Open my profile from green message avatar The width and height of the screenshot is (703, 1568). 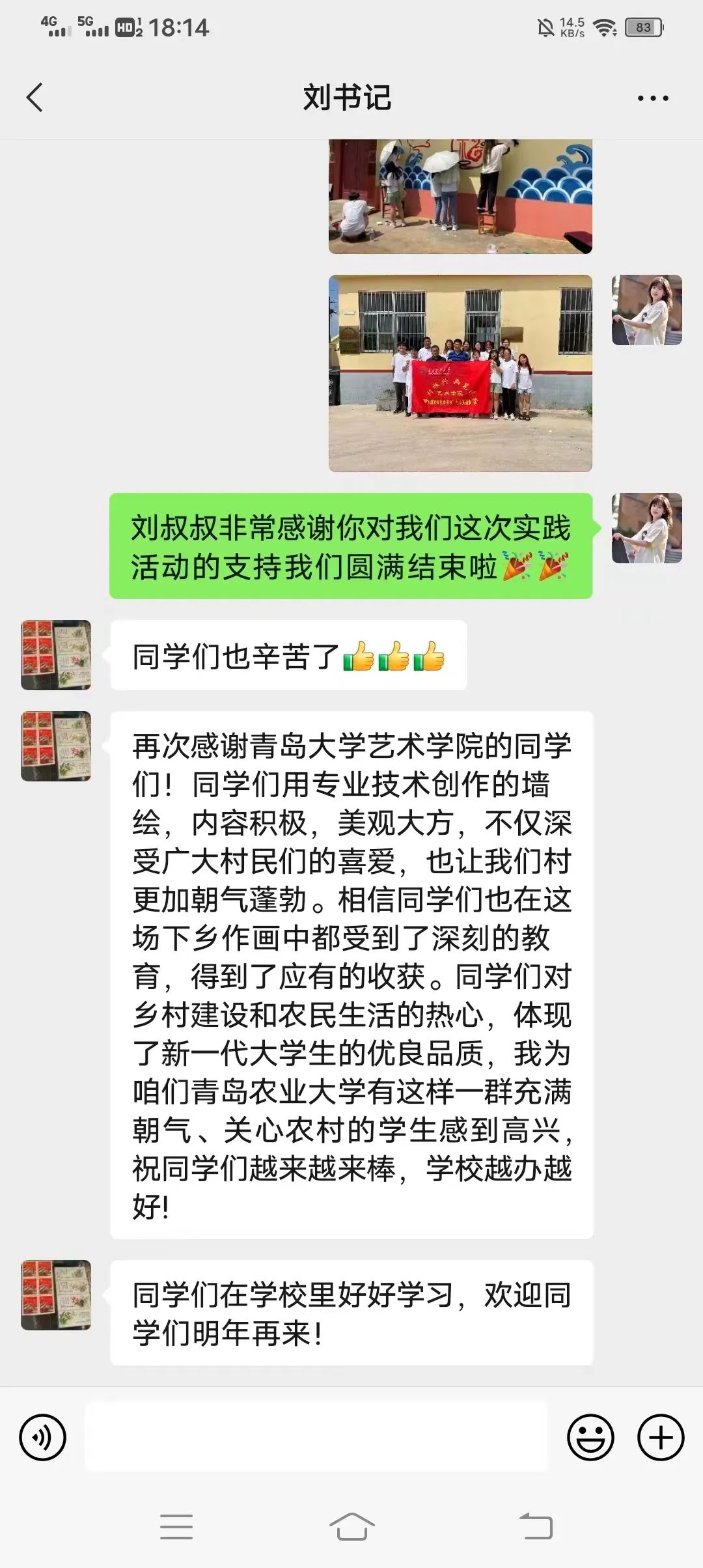tap(646, 528)
